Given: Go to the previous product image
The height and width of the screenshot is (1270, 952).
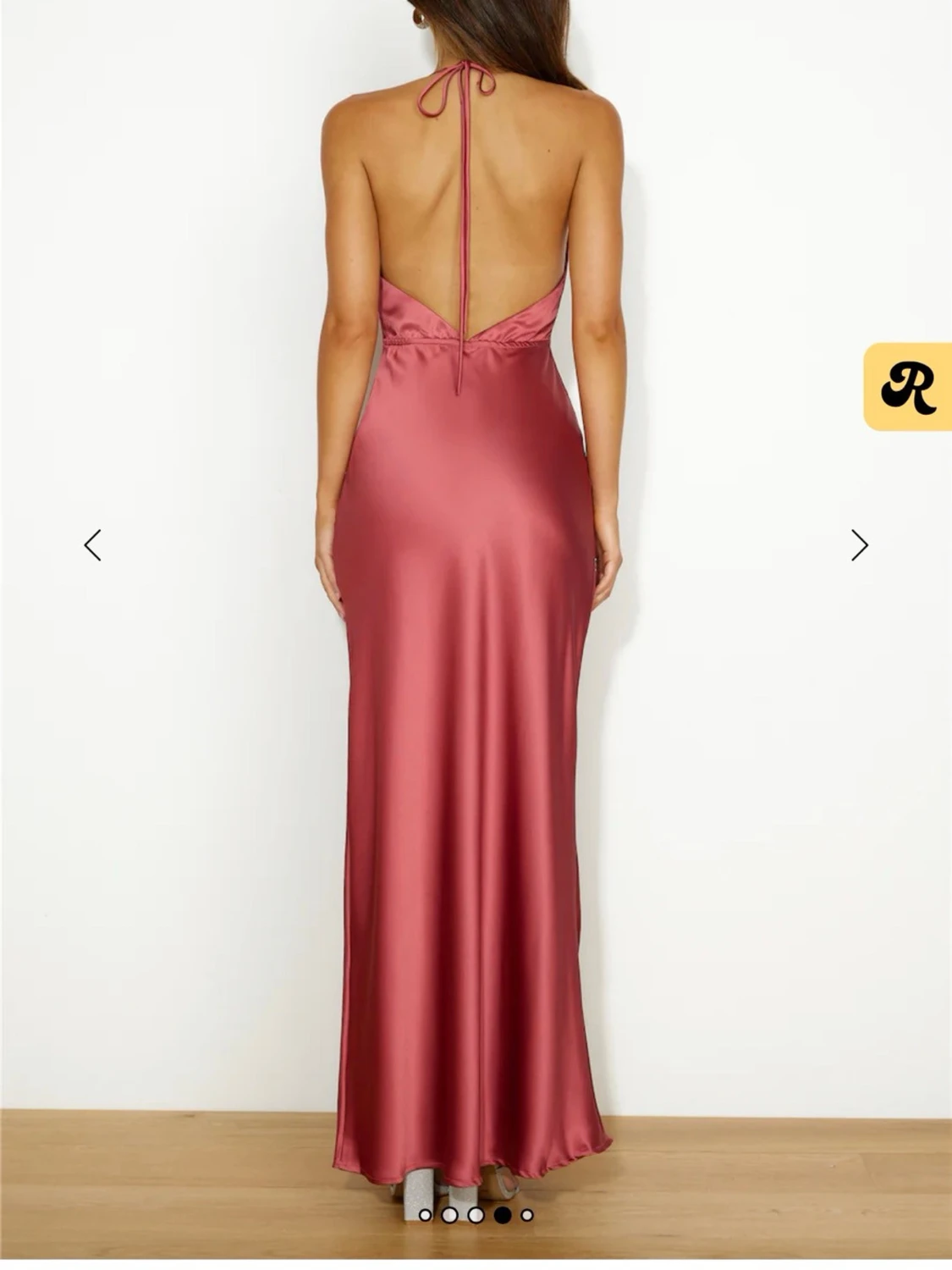Looking at the screenshot, I should 93,545.
